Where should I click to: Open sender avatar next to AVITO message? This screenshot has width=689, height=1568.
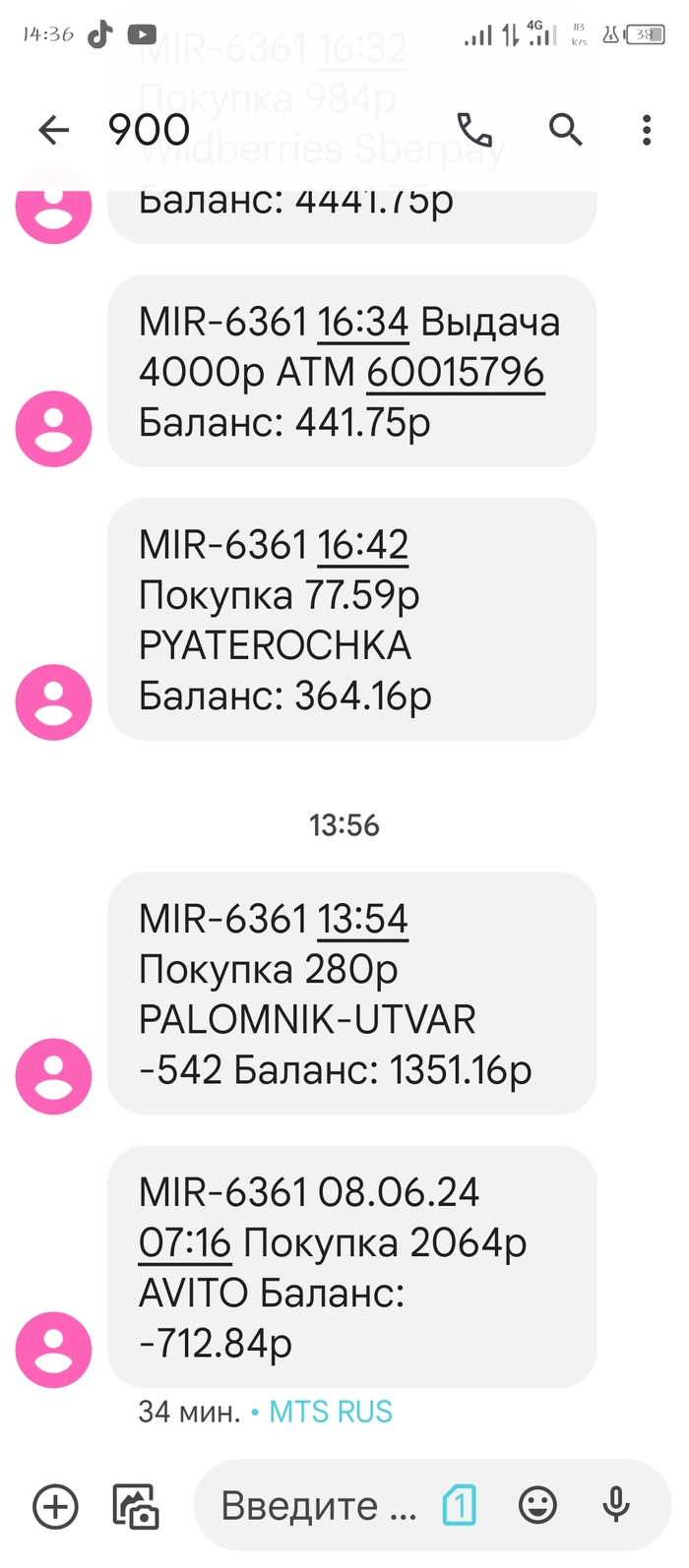click(53, 1349)
